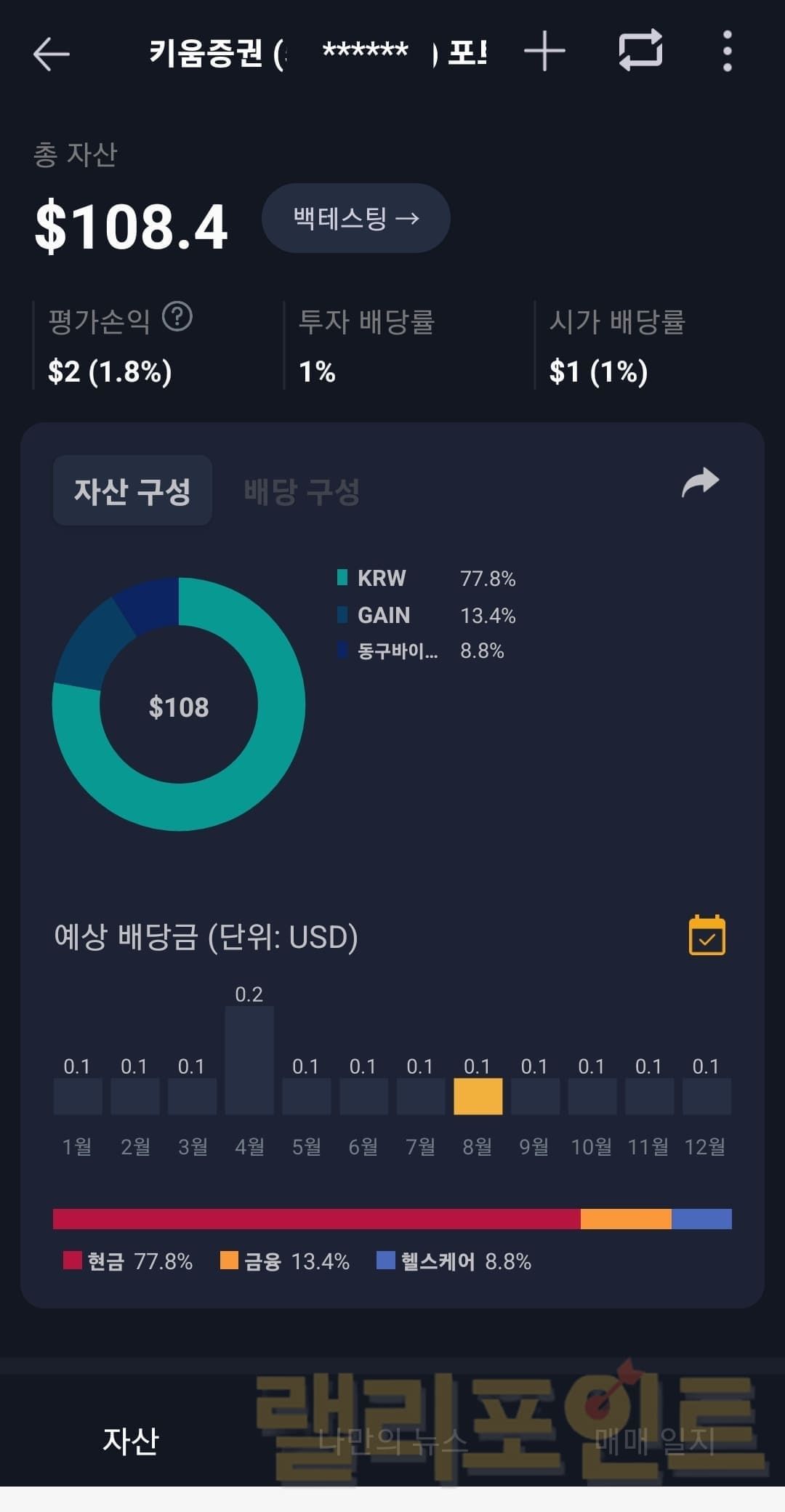Tap the switch portfolio arrows icon

pos(640,51)
